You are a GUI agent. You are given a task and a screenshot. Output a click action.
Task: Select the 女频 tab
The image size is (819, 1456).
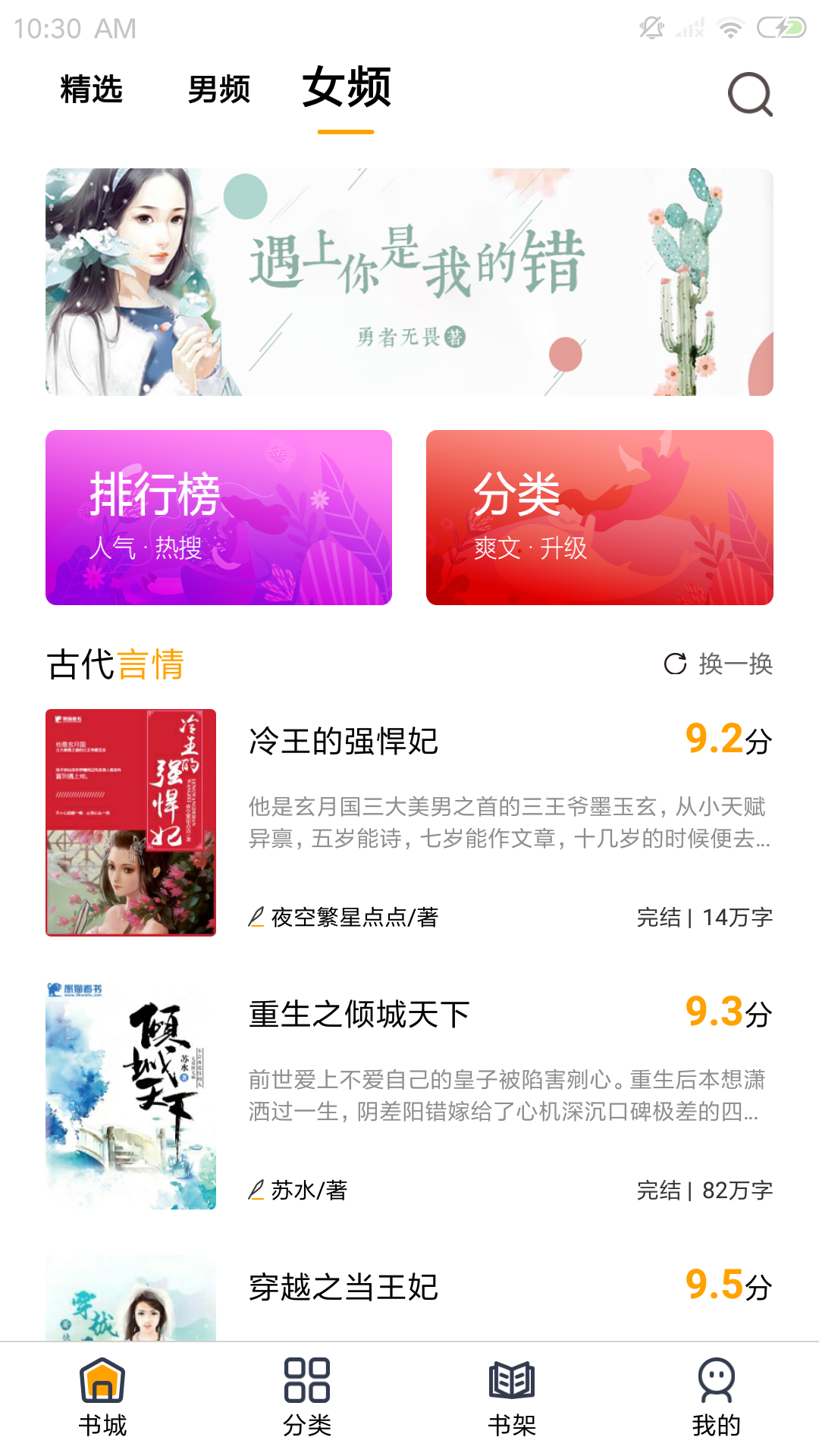[347, 86]
